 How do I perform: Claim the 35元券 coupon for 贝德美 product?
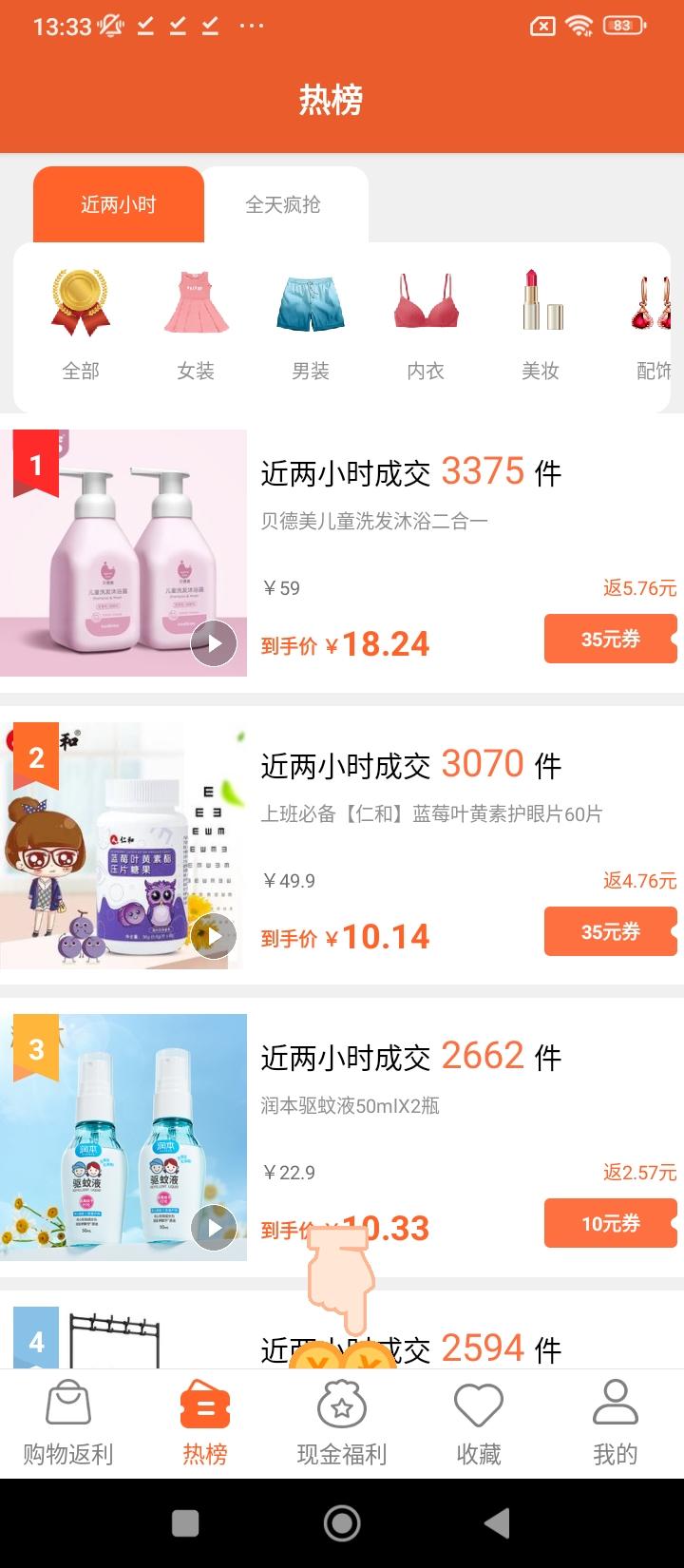pos(610,639)
